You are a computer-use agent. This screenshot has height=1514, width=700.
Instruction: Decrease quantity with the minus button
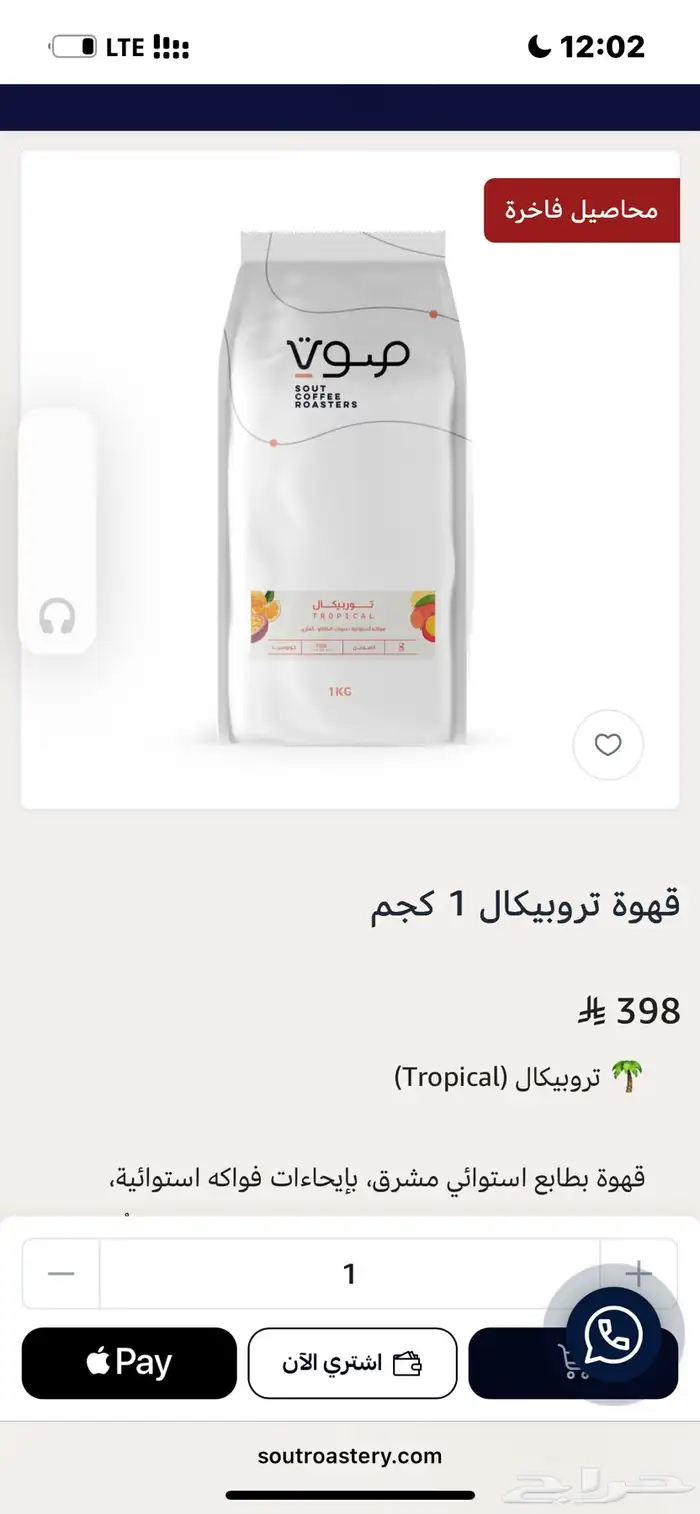[61, 1274]
